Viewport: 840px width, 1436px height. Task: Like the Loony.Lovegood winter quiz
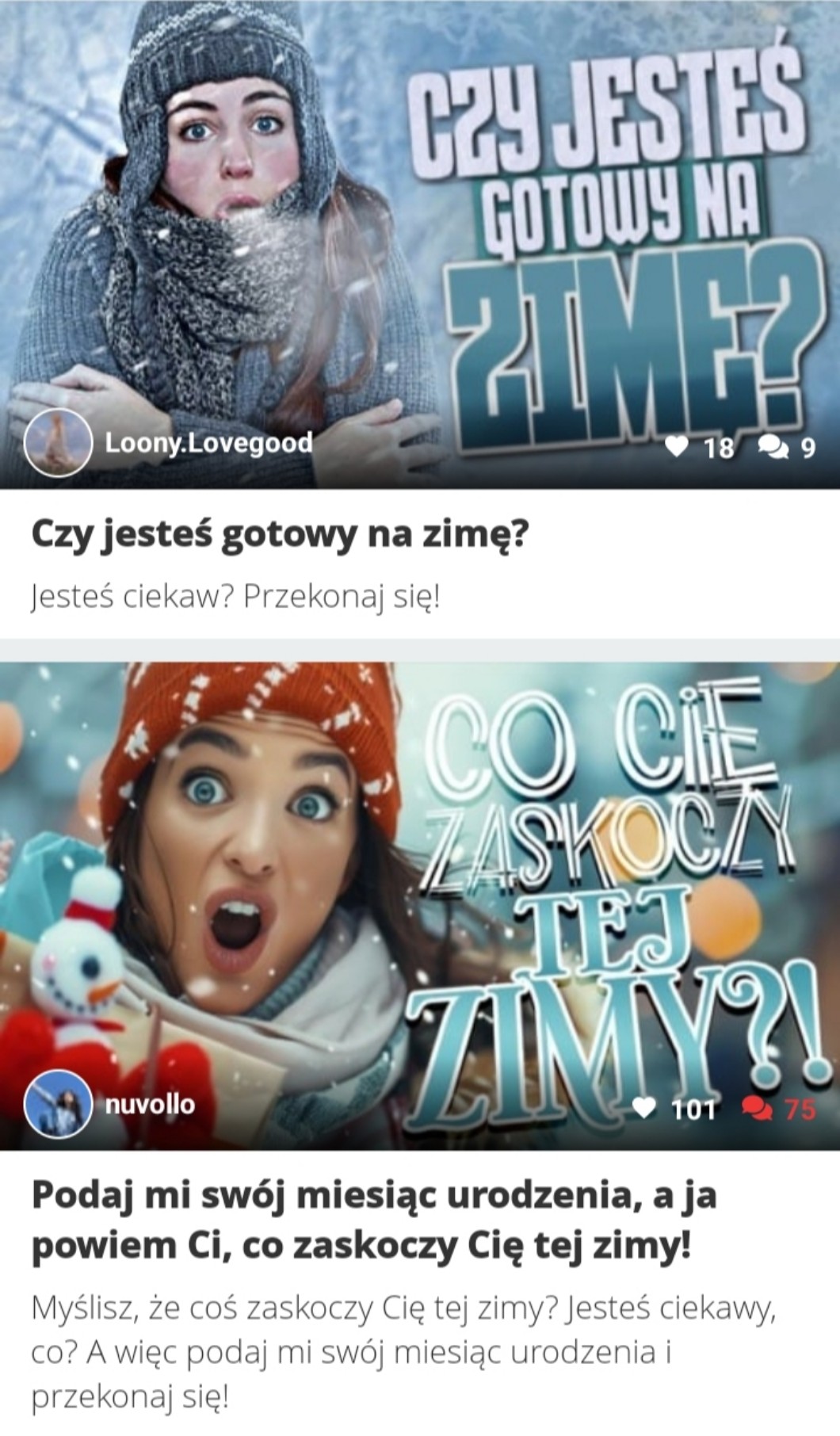tap(676, 449)
